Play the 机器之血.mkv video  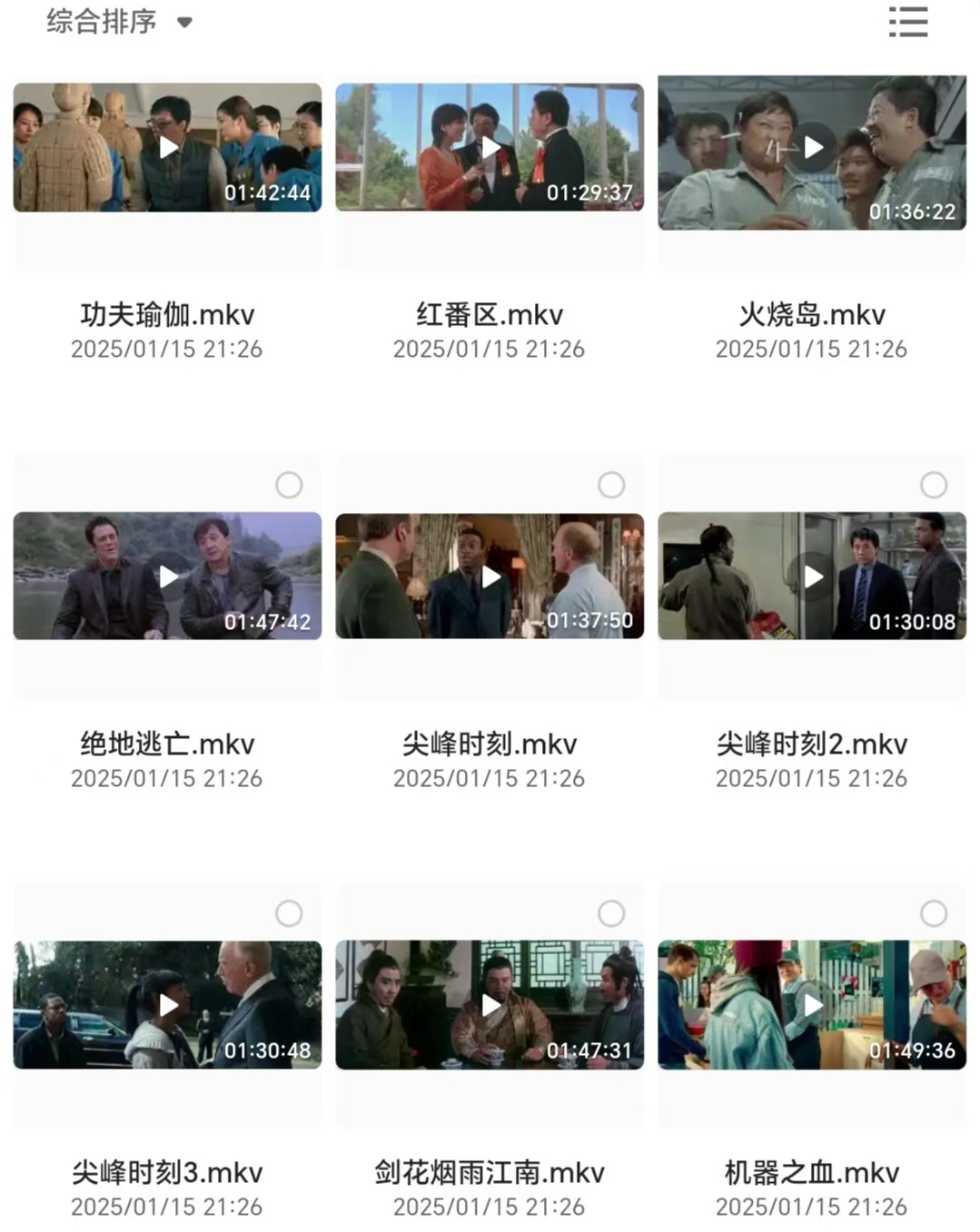tap(812, 1005)
